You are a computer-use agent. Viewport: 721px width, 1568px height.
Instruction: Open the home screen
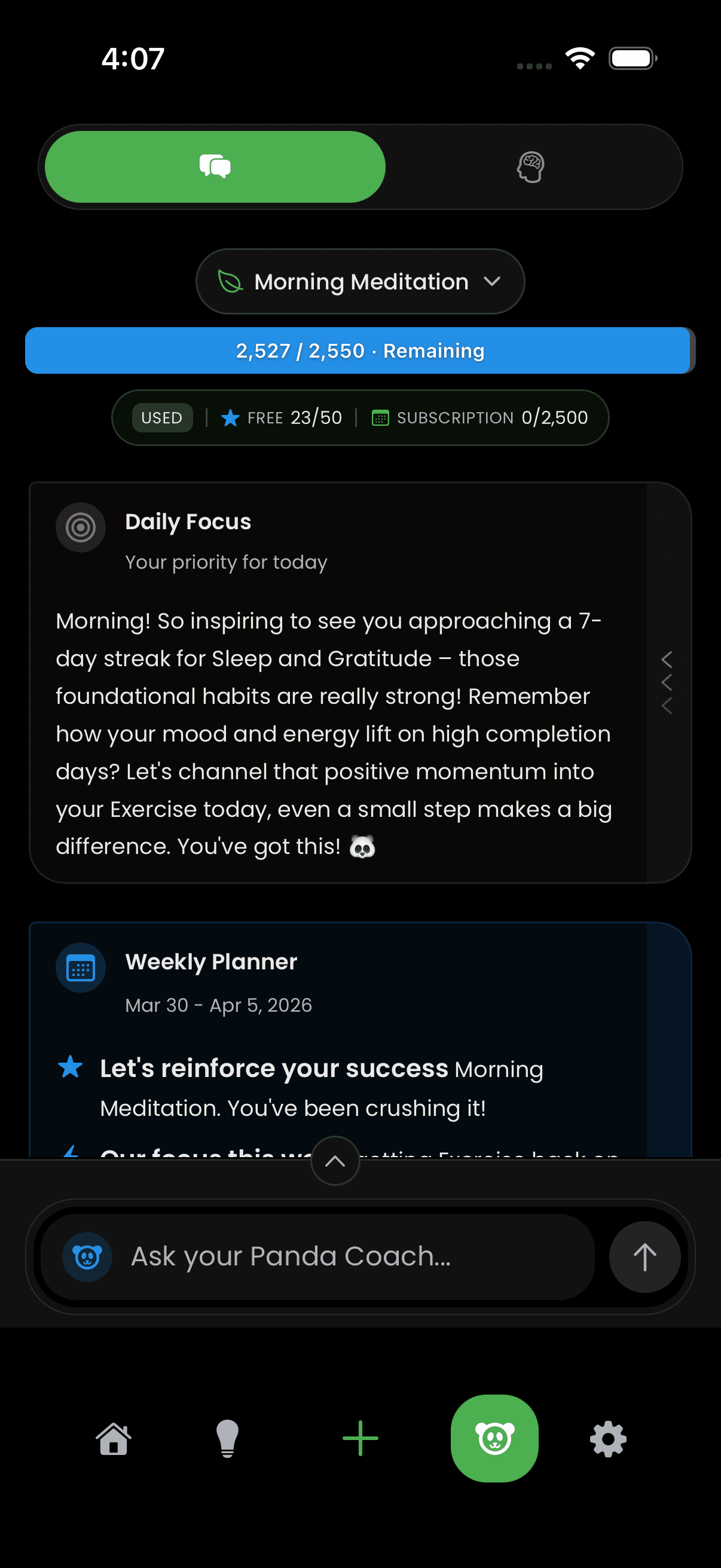[x=114, y=1438]
